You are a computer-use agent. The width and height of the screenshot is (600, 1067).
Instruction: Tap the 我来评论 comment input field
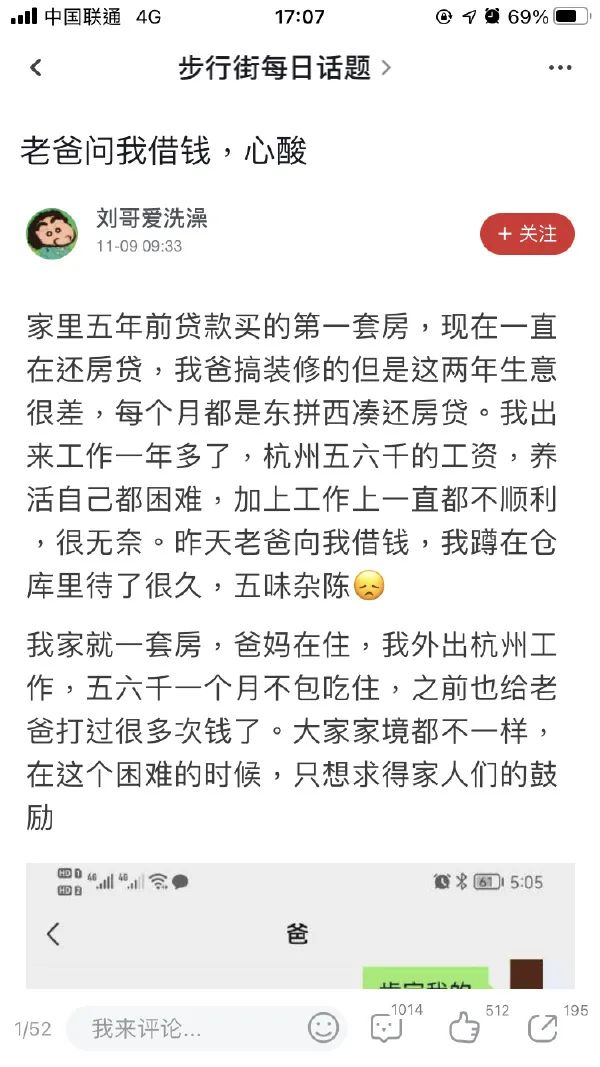(x=190, y=1028)
